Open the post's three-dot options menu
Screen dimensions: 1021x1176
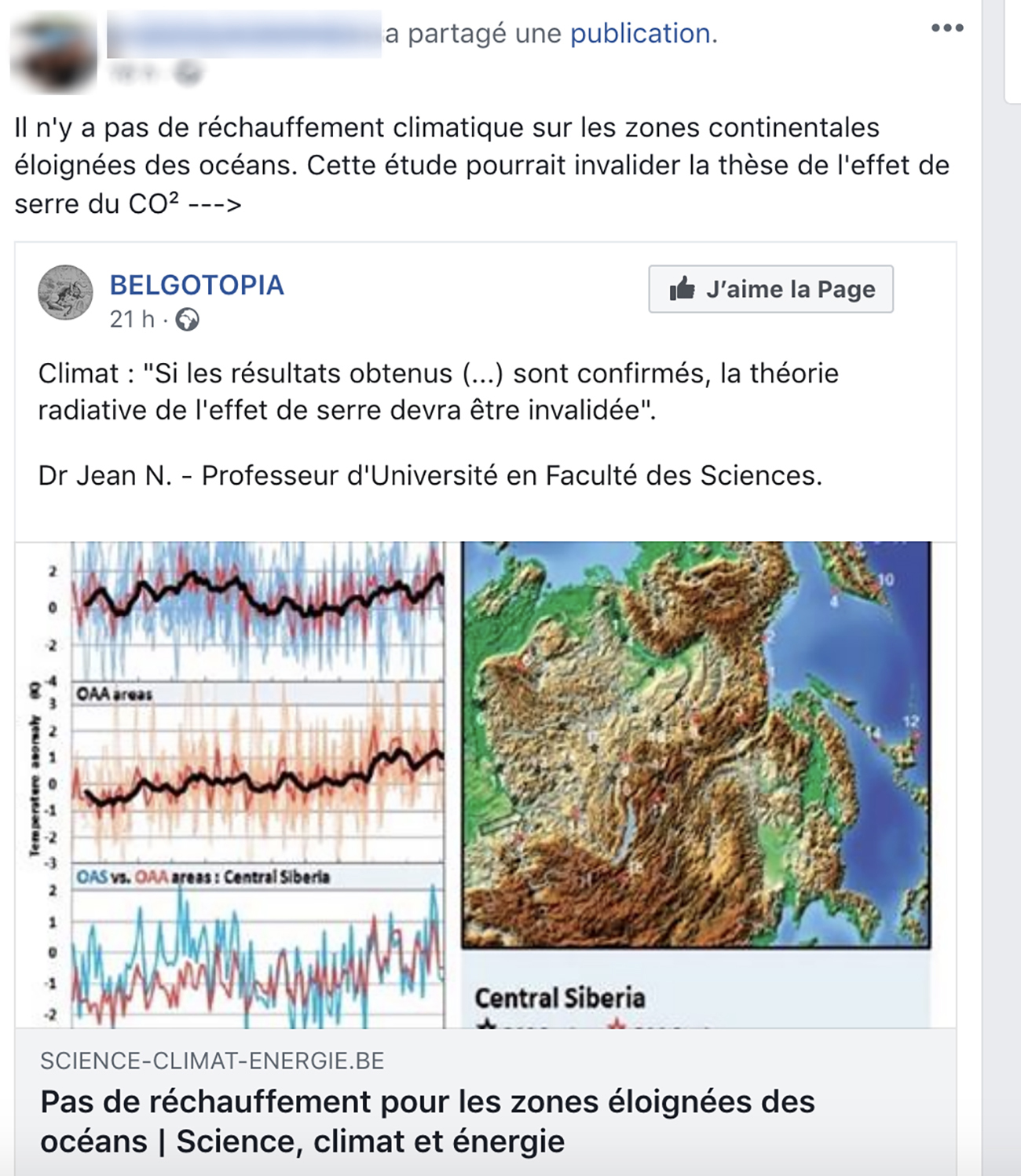[x=946, y=28]
